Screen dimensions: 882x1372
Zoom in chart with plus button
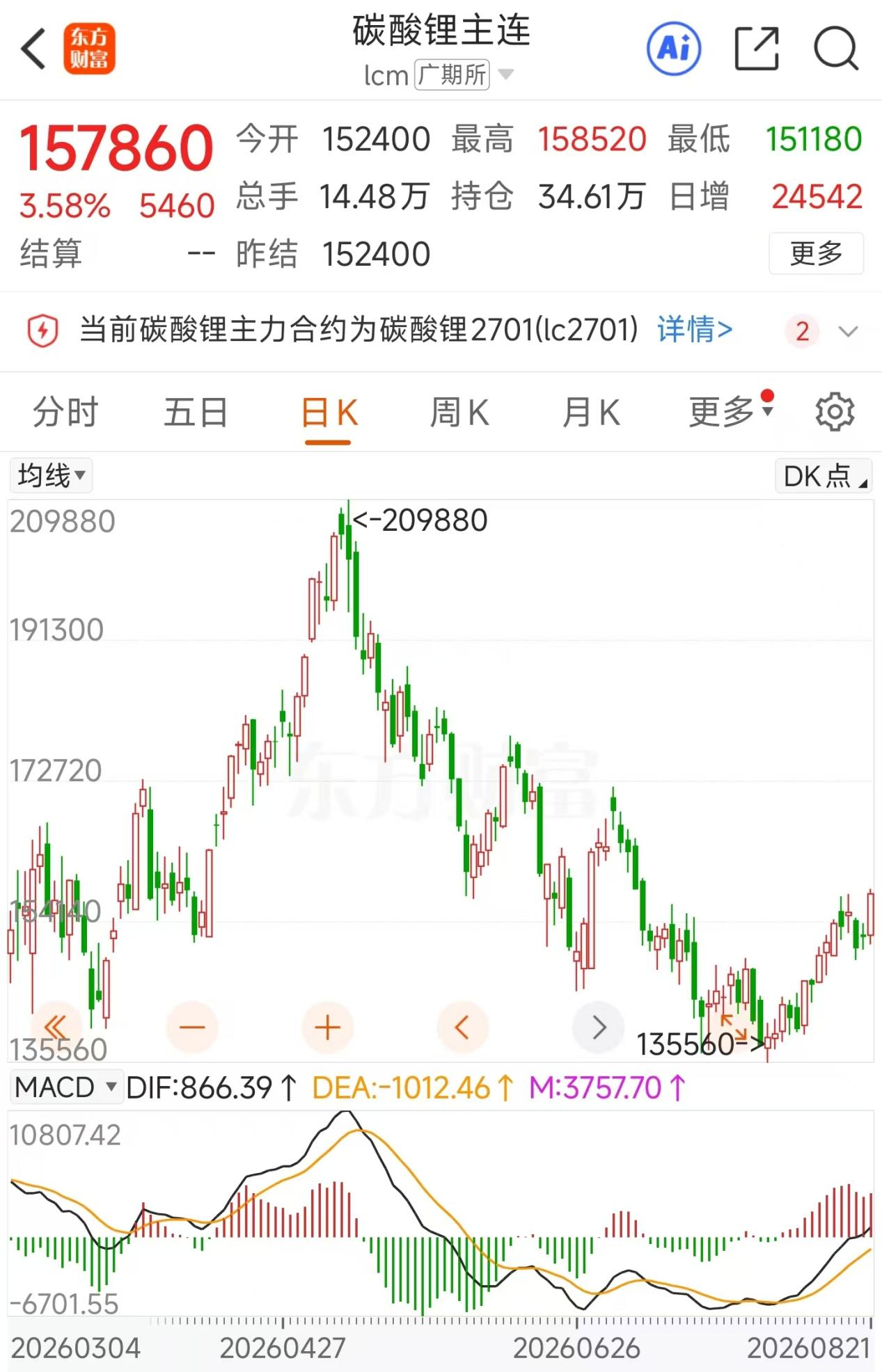(327, 1027)
